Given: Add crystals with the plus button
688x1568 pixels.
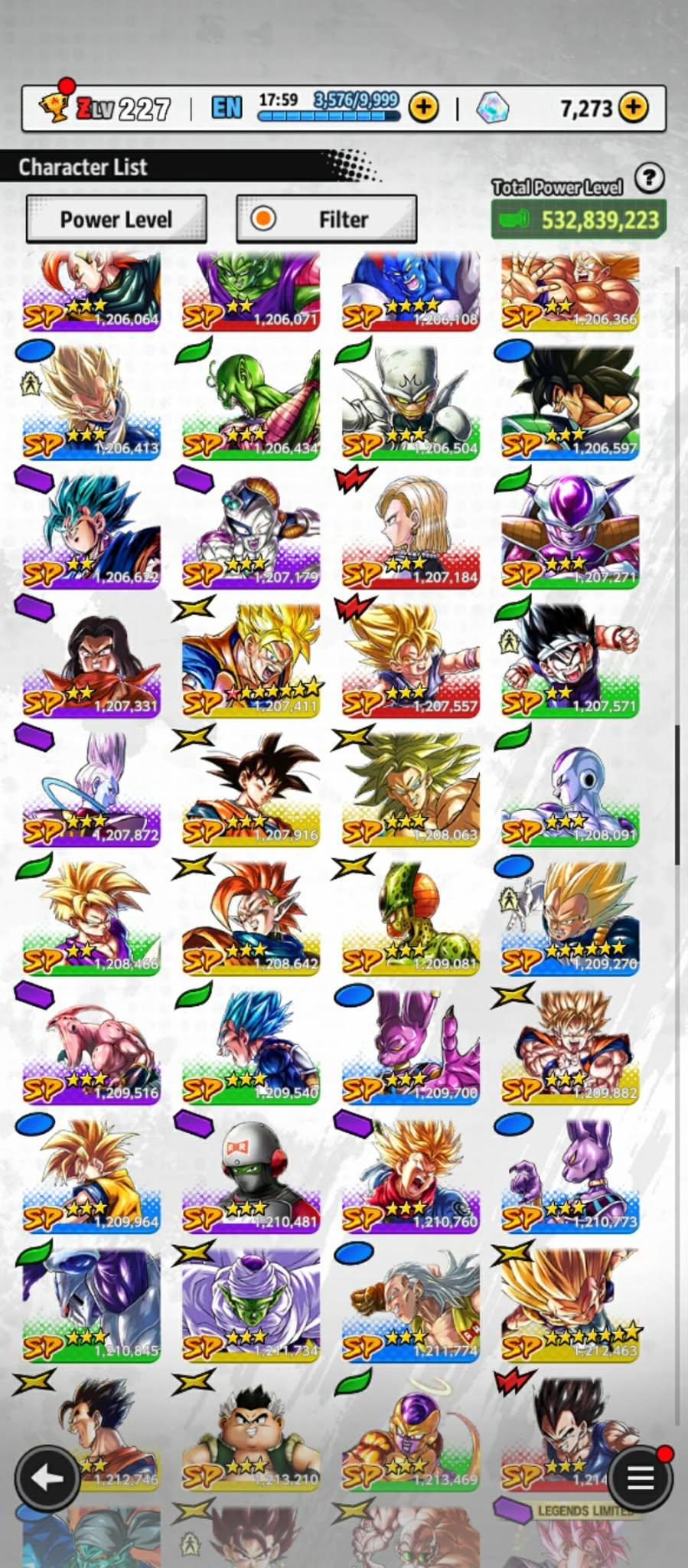Looking at the screenshot, I should (x=633, y=108).
